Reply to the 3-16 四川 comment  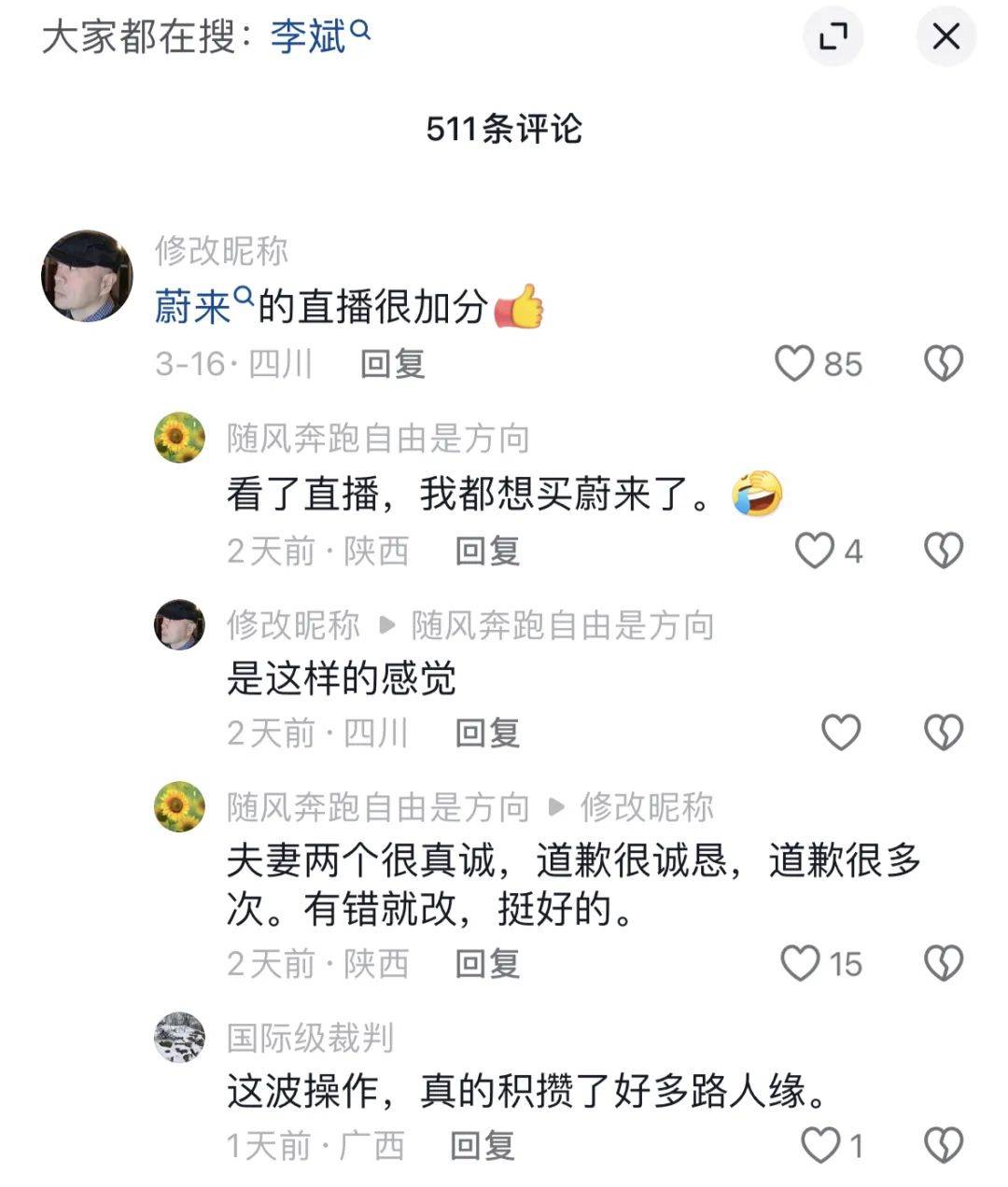point(393,363)
